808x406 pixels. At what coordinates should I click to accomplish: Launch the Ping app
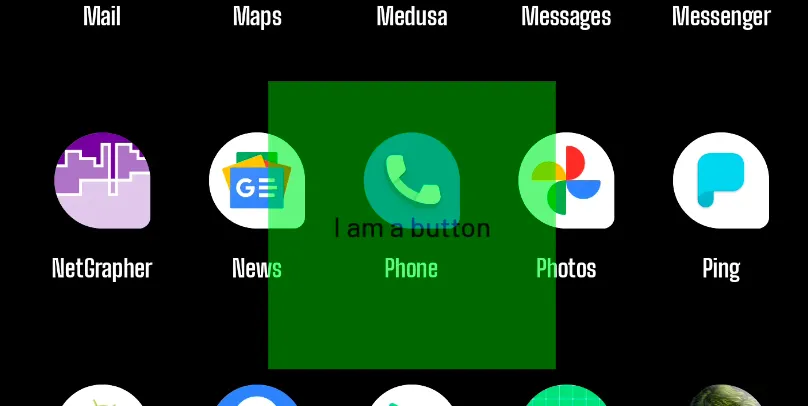[720, 181]
